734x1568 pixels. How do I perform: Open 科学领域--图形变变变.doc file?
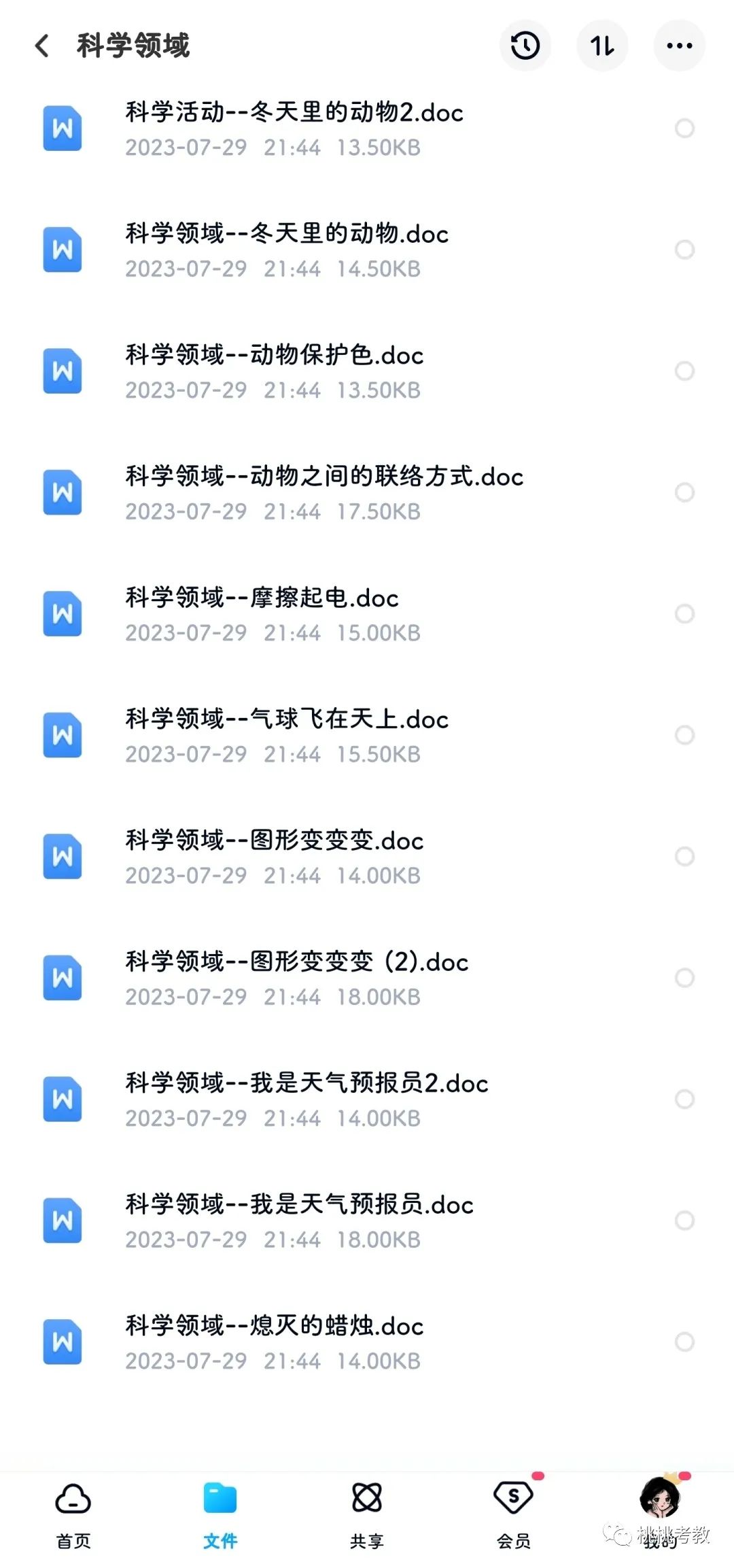point(367,857)
